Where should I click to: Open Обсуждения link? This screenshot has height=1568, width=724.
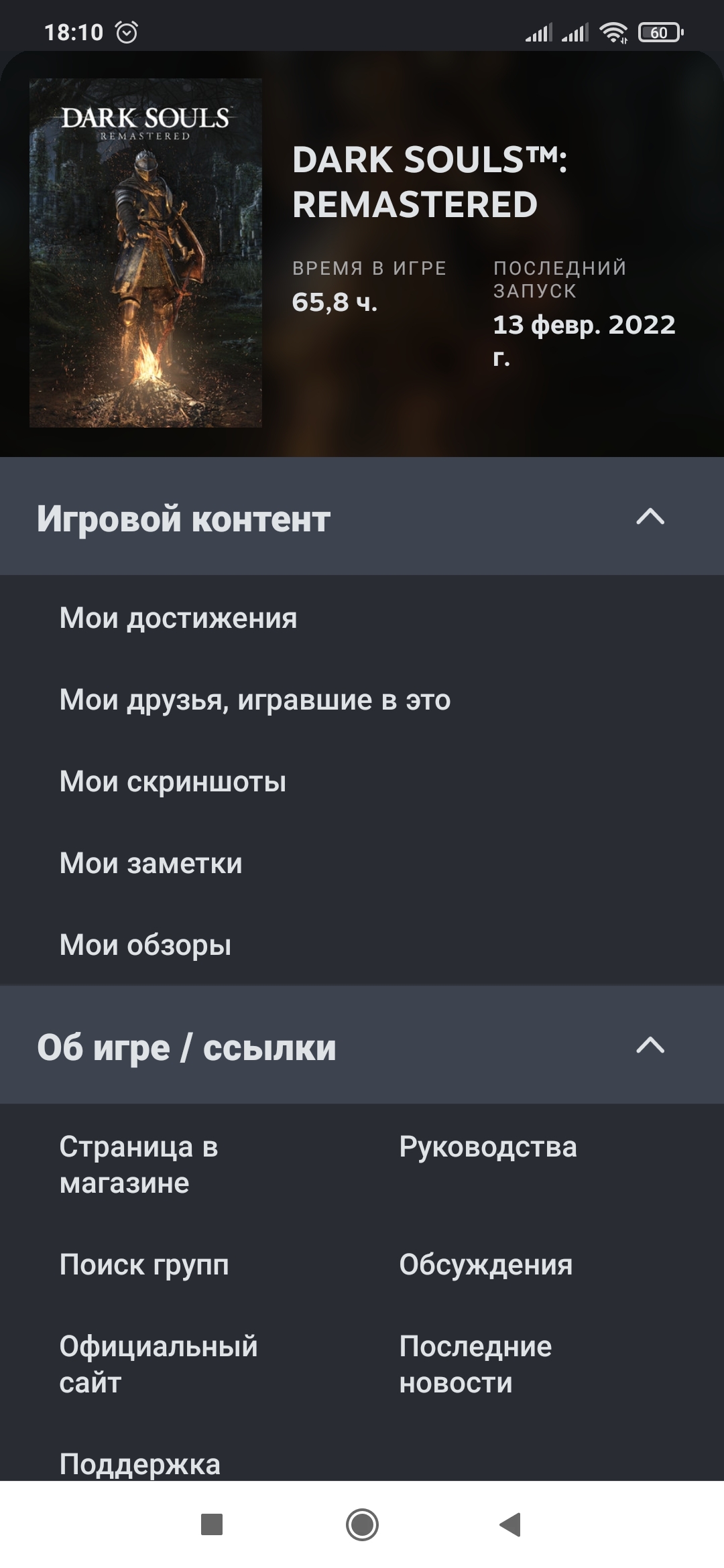point(486,1265)
